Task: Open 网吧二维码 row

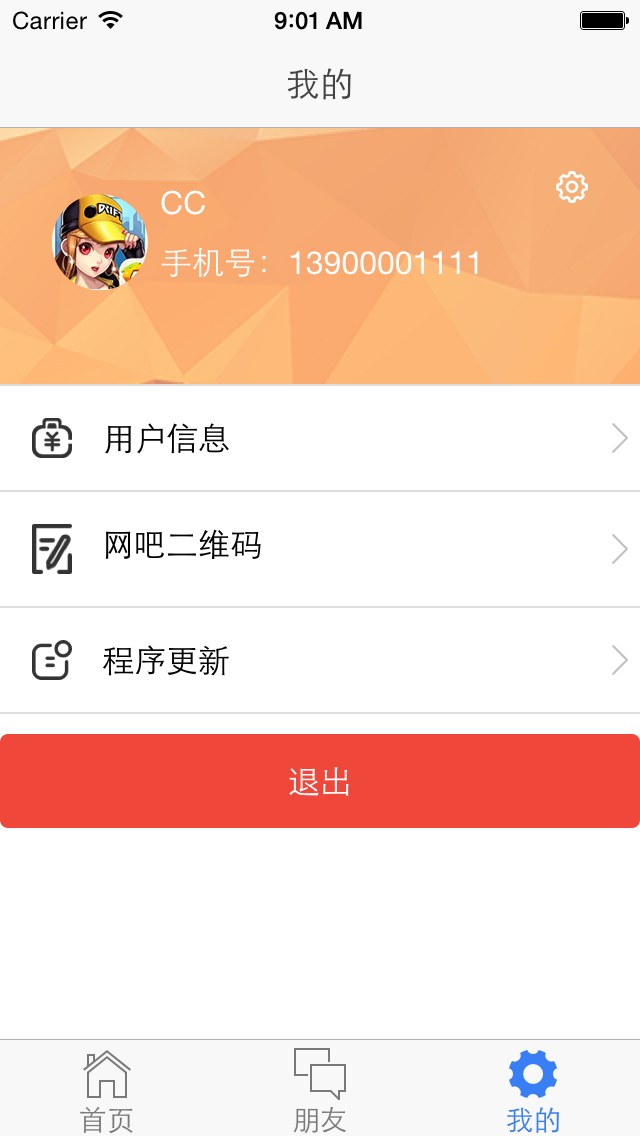Action: pyautogui.click(x=320, y=548)
